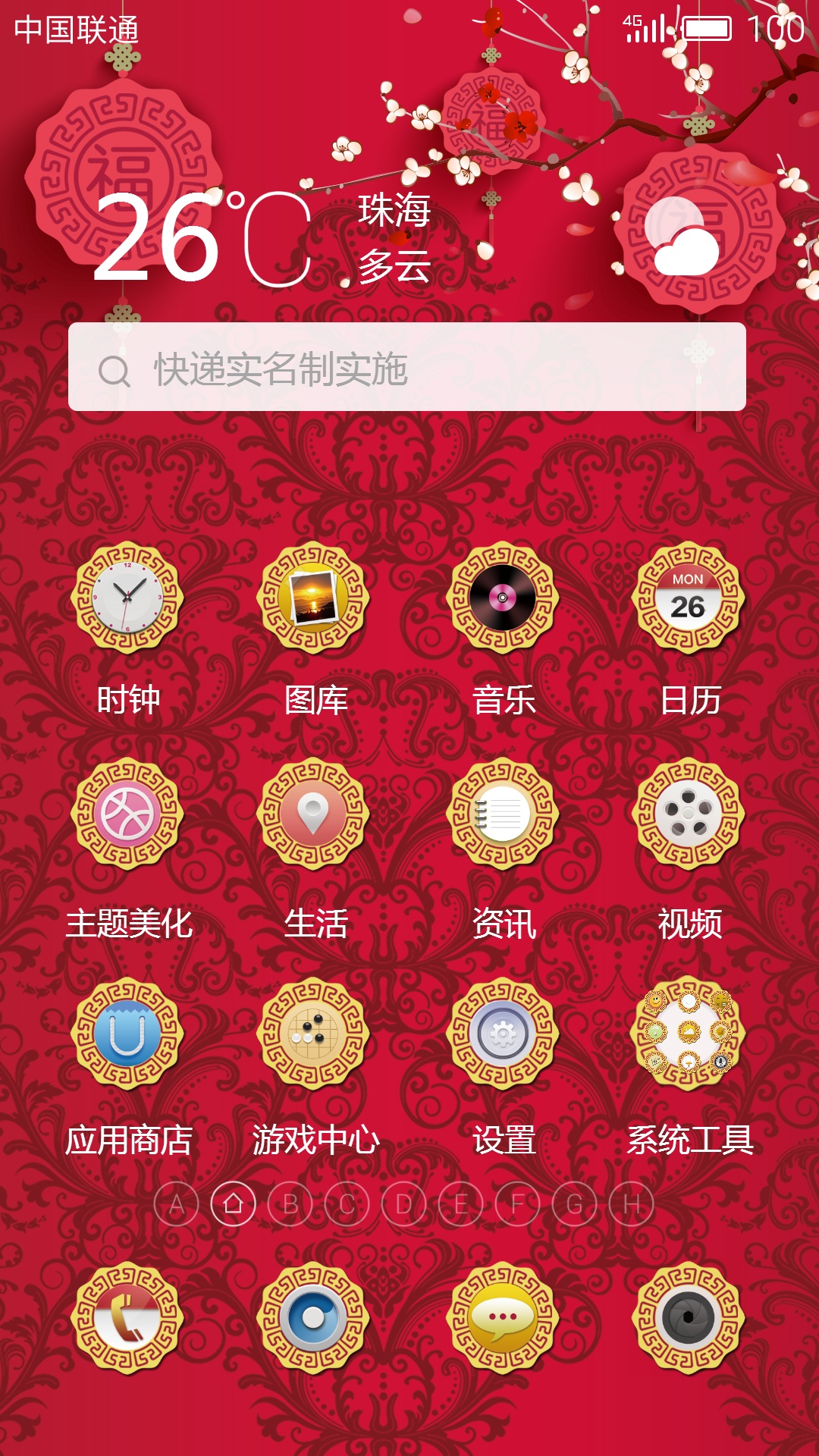
Task: Open the browser icon in the dock
Action: (x=313, y=1318)
